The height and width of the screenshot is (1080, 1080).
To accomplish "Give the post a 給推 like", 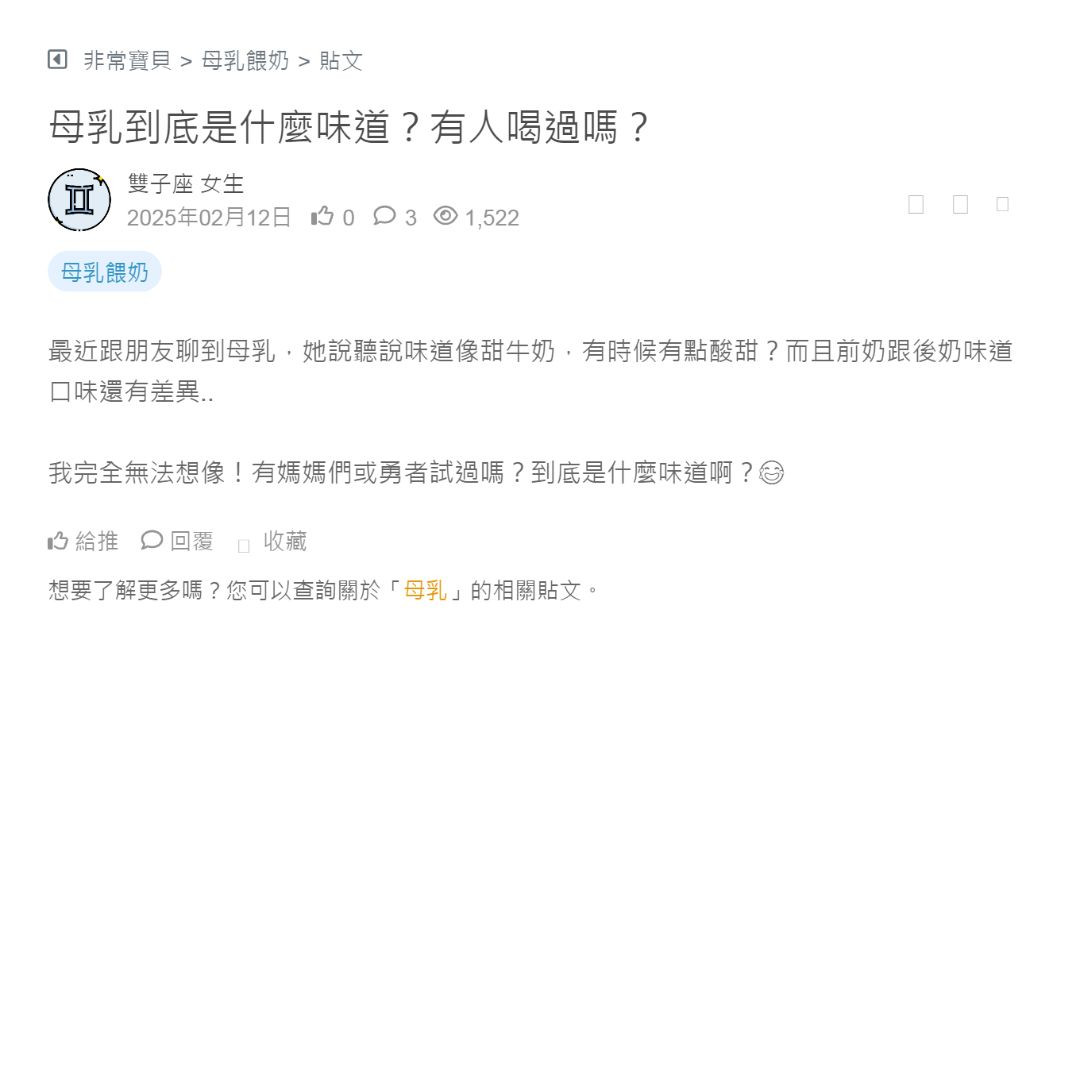I will tap(83, 542).
